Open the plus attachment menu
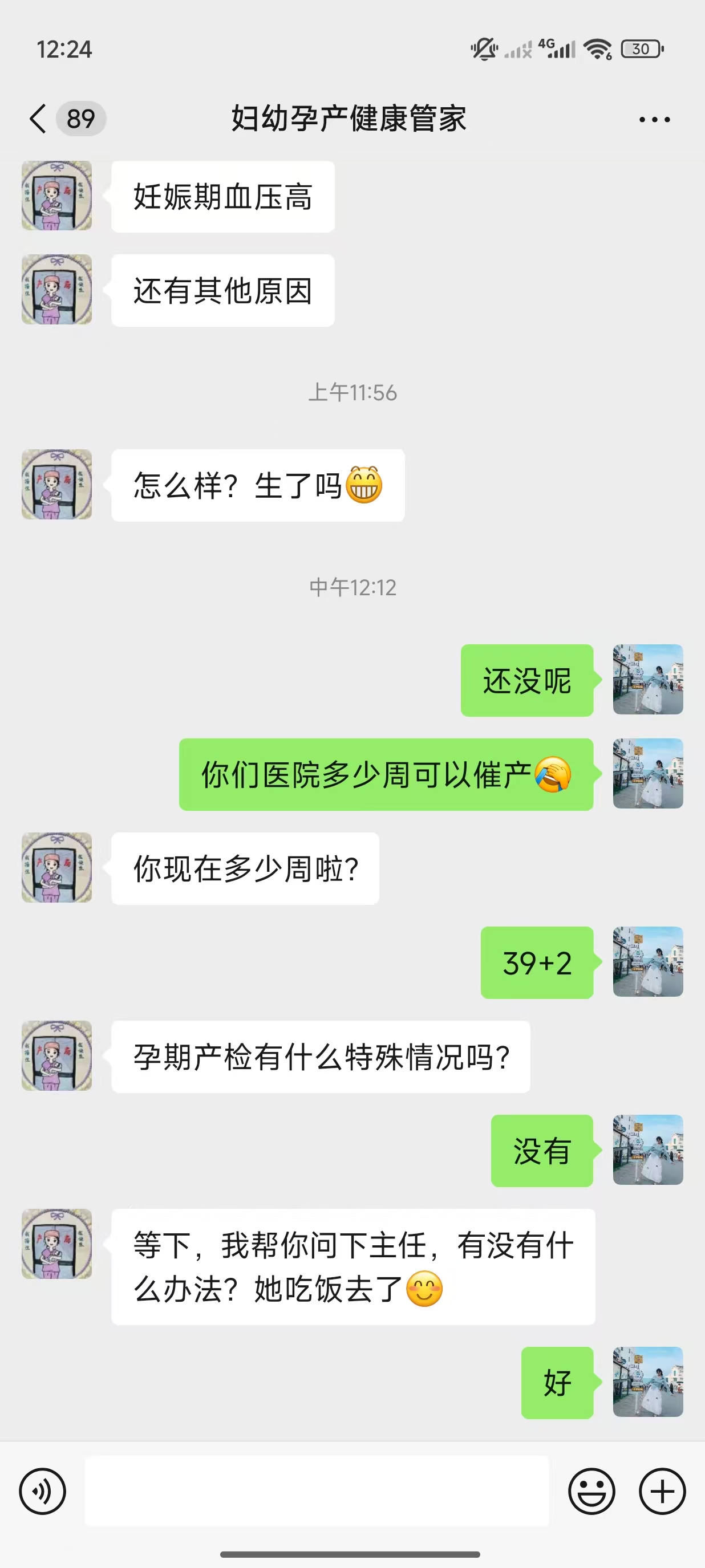Image resolution: width=705 pixels, height=1568 pixels. (x=662, y=1490)
